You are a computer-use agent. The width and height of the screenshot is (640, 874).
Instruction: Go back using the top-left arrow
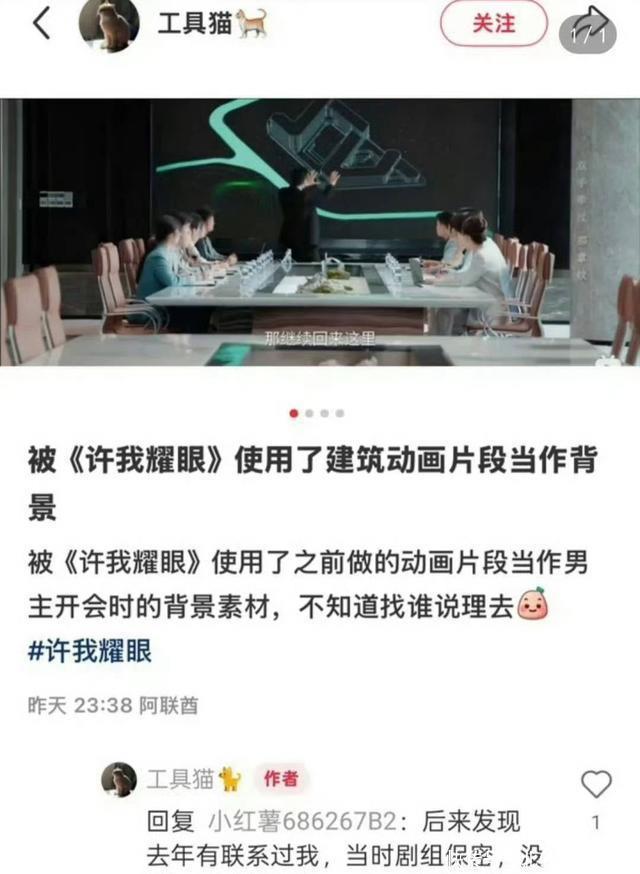[40, 24]
